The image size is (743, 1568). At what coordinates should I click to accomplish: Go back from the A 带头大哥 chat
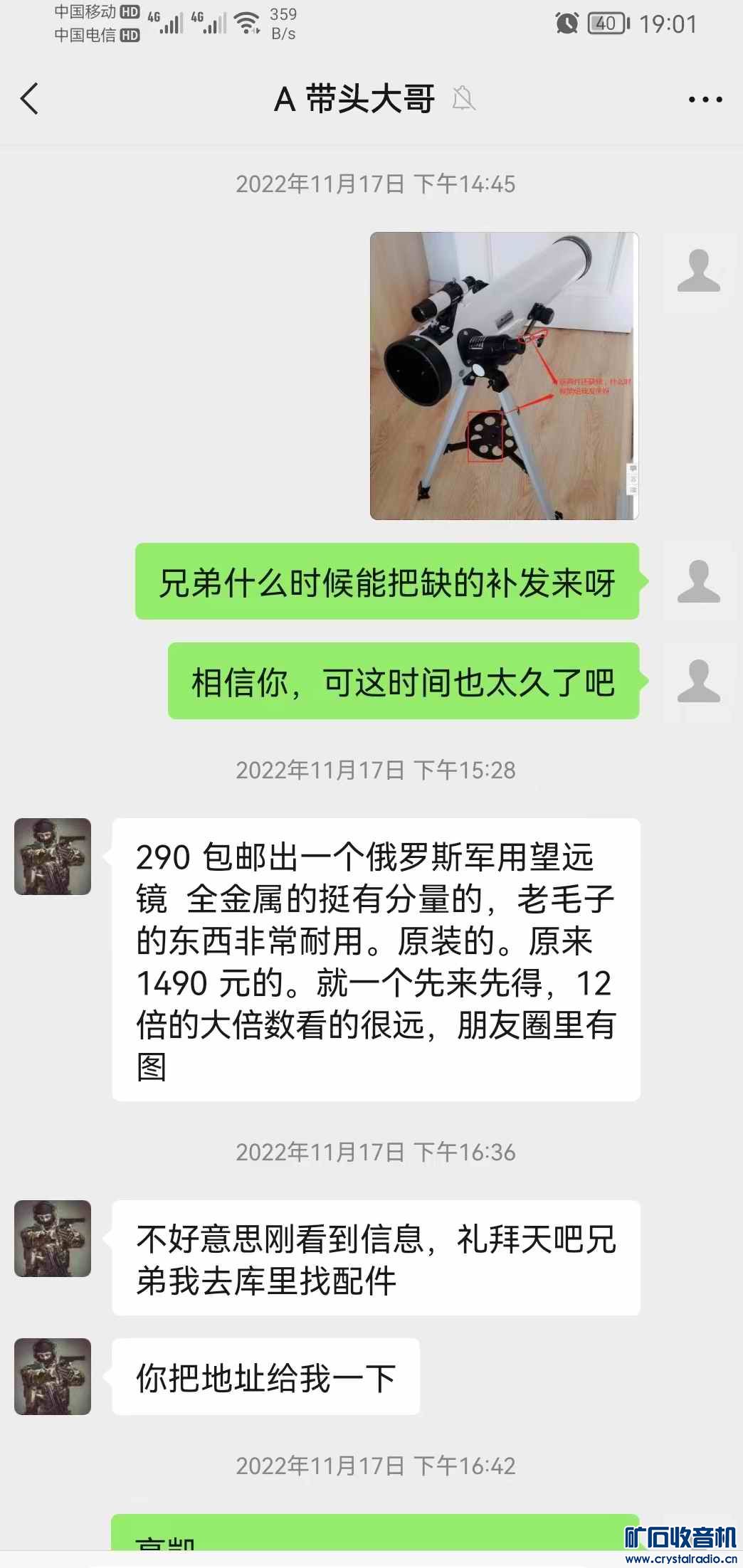point(30,99)
